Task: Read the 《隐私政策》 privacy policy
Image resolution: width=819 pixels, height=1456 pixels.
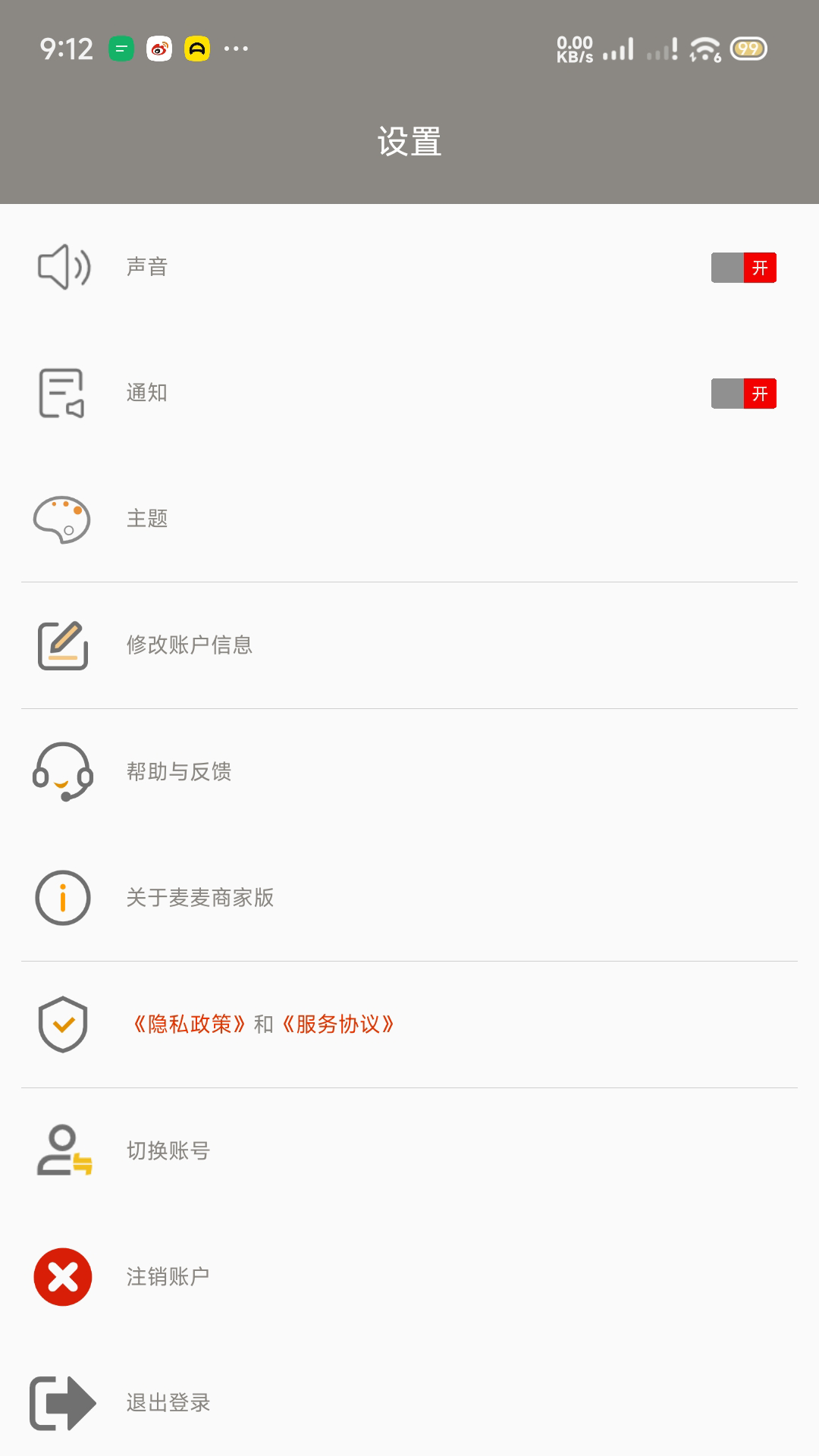Action: point(190,1025)
